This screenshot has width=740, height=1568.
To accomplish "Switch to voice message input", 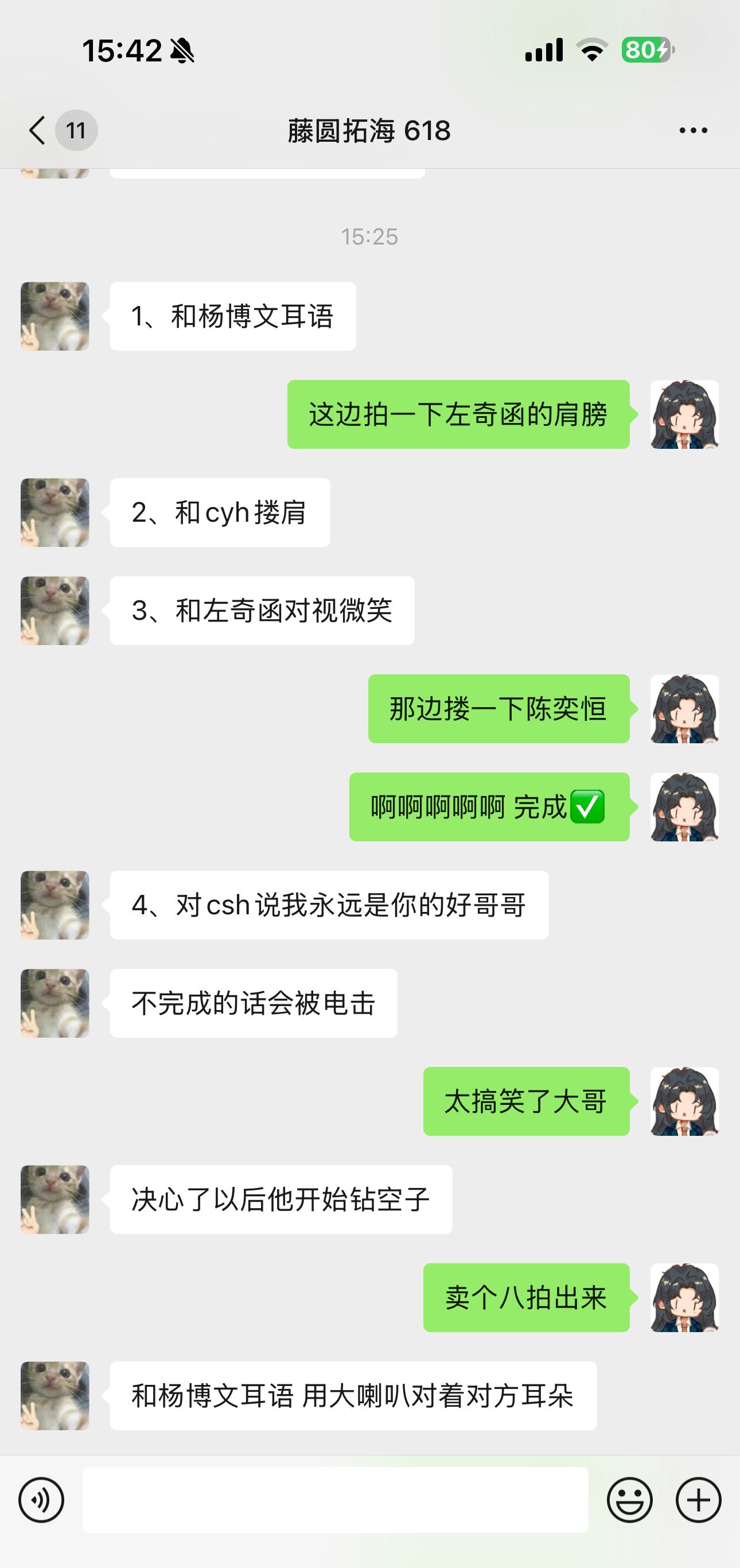I will 41,1500.
